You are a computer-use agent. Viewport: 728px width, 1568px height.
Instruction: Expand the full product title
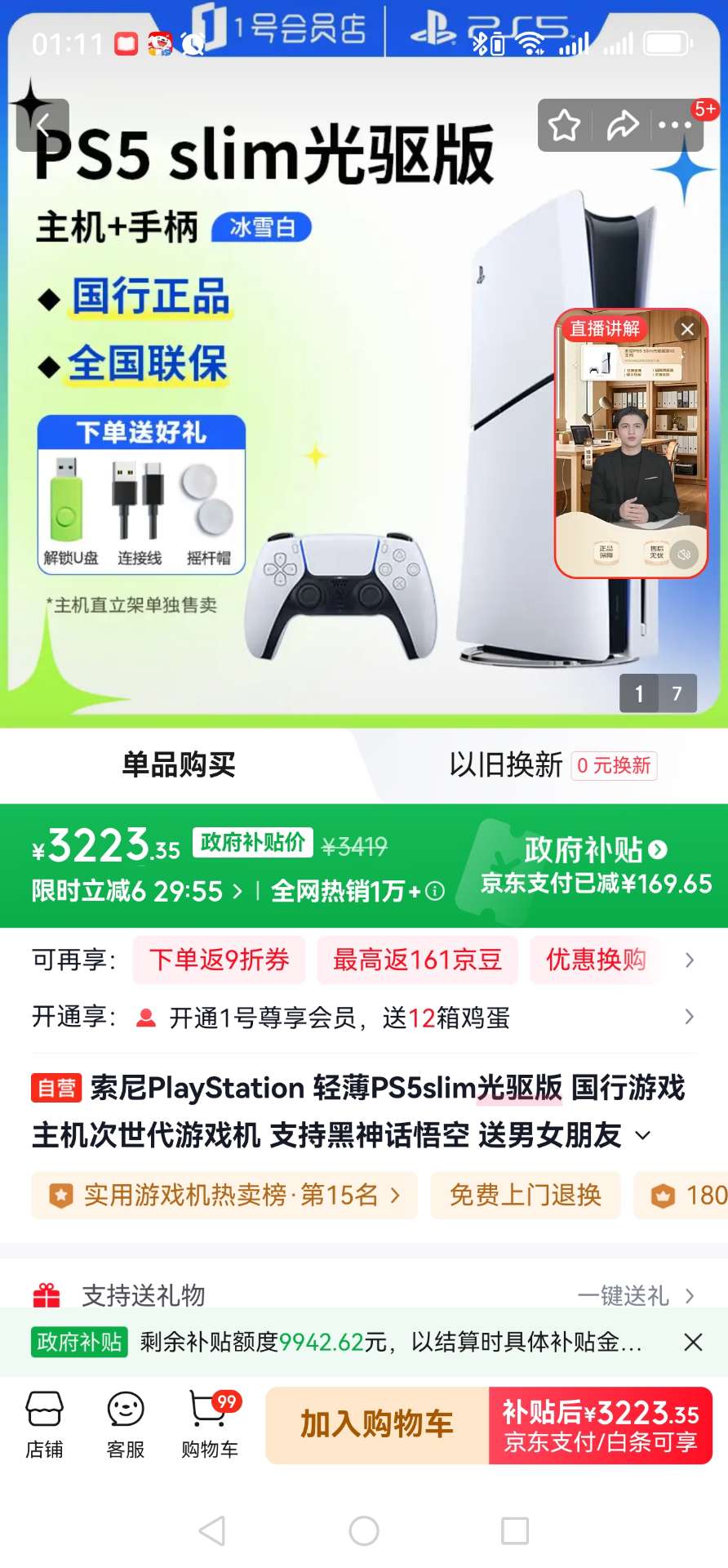643,1135
